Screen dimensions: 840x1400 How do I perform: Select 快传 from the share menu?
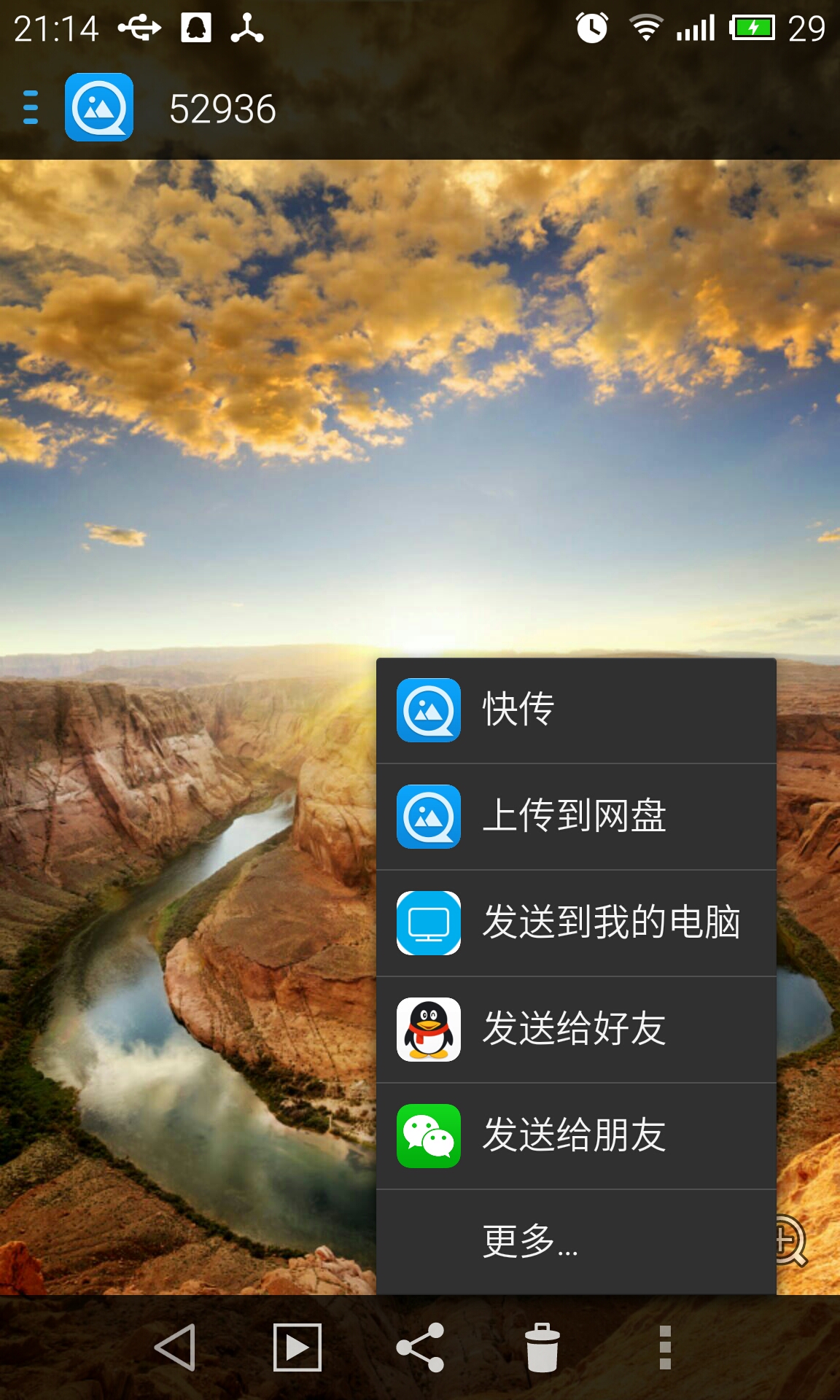(576, 710)
